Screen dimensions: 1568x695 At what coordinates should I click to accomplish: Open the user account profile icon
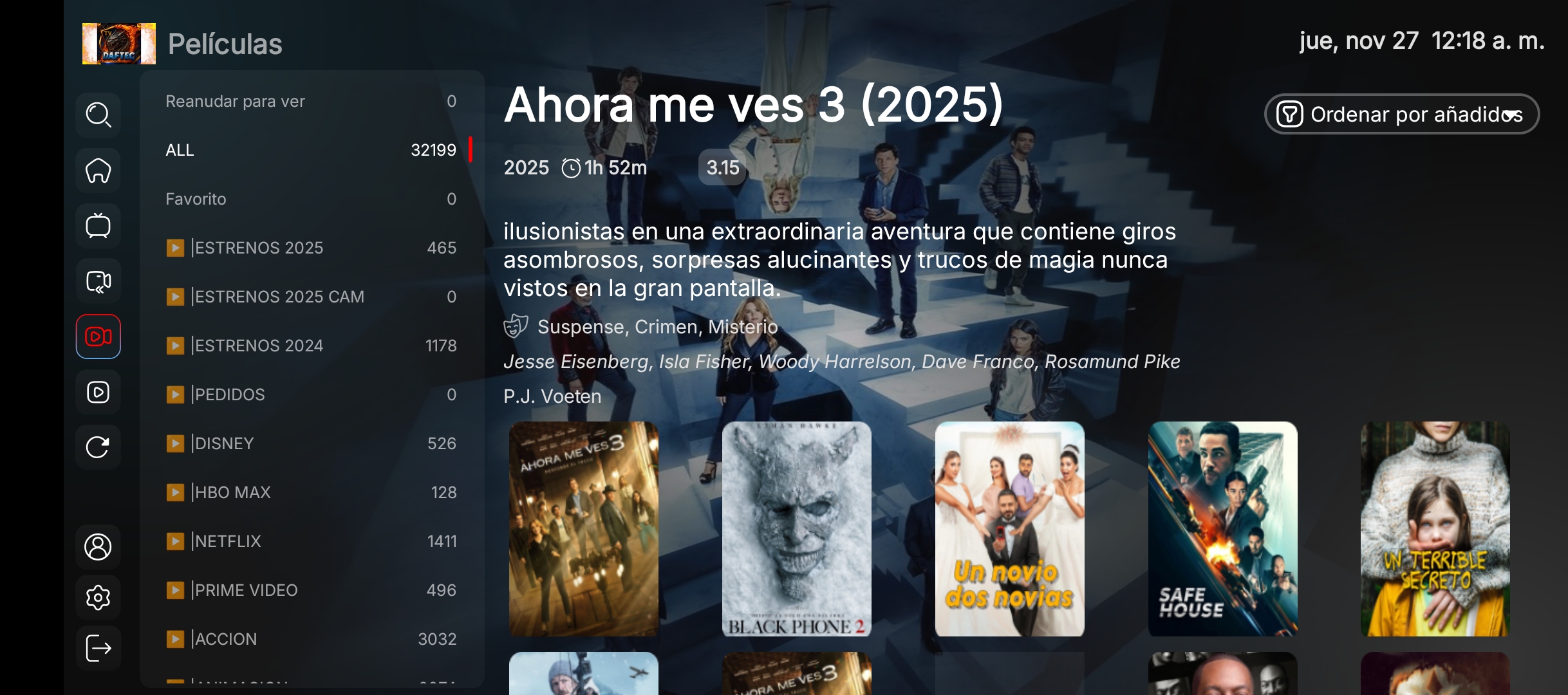tap(98, 547)
